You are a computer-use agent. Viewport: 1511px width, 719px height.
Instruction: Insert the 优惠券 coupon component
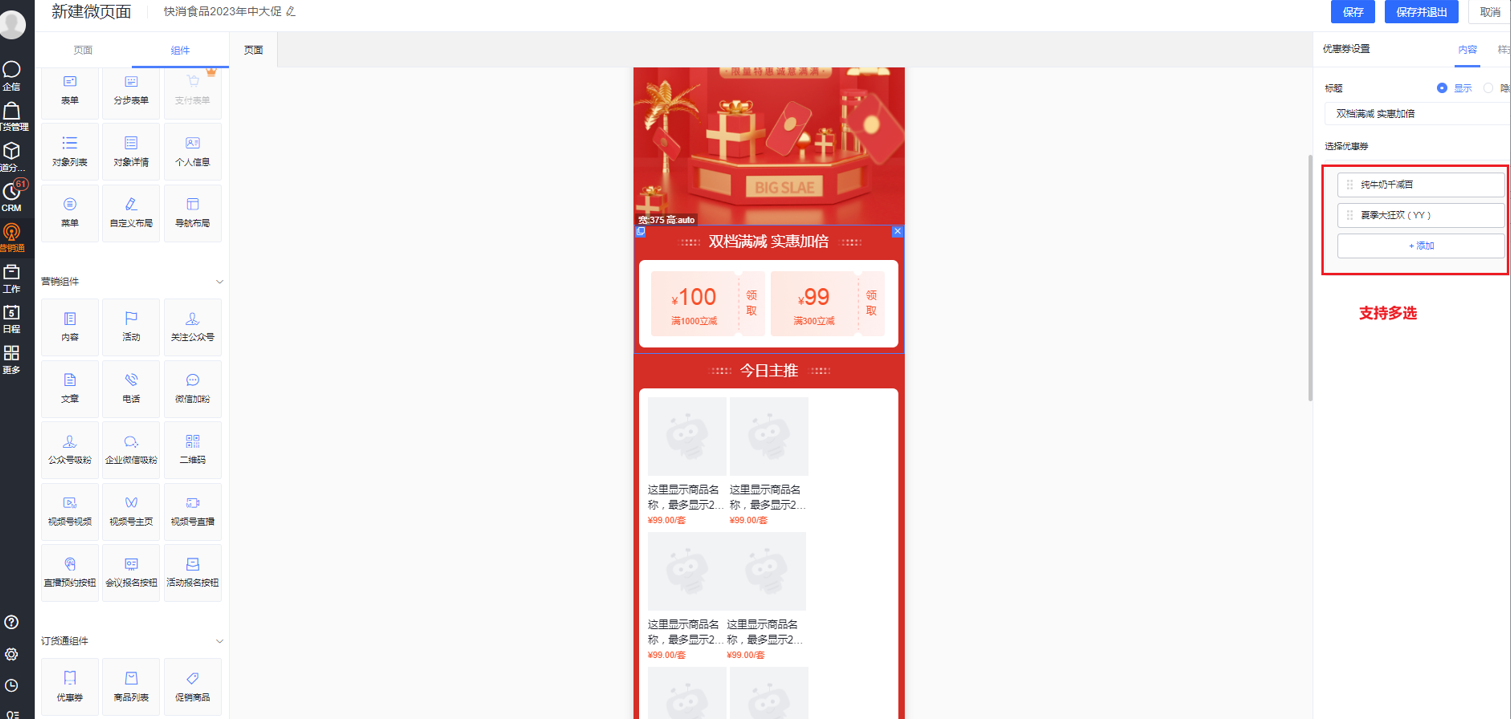point(70,686)
